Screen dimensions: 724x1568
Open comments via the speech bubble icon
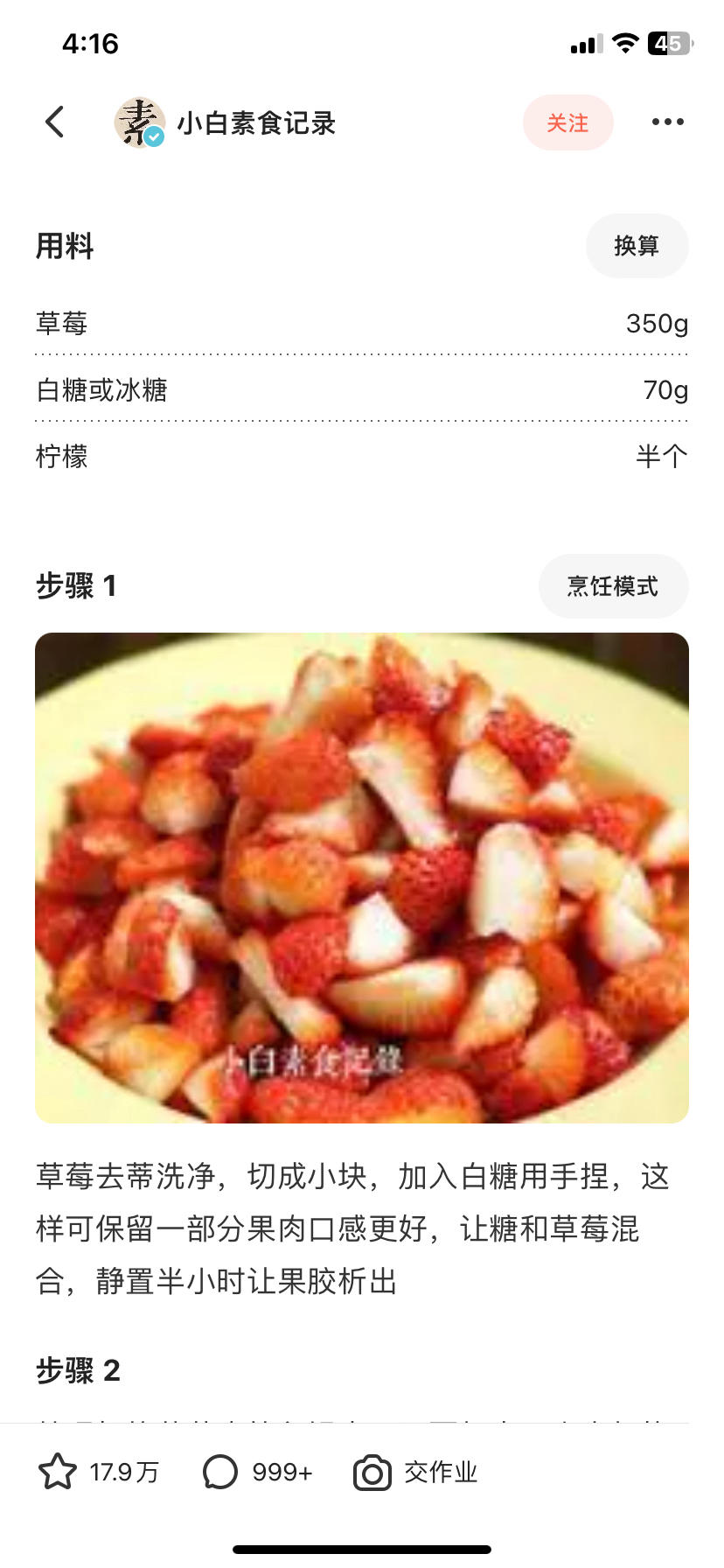221,1473
